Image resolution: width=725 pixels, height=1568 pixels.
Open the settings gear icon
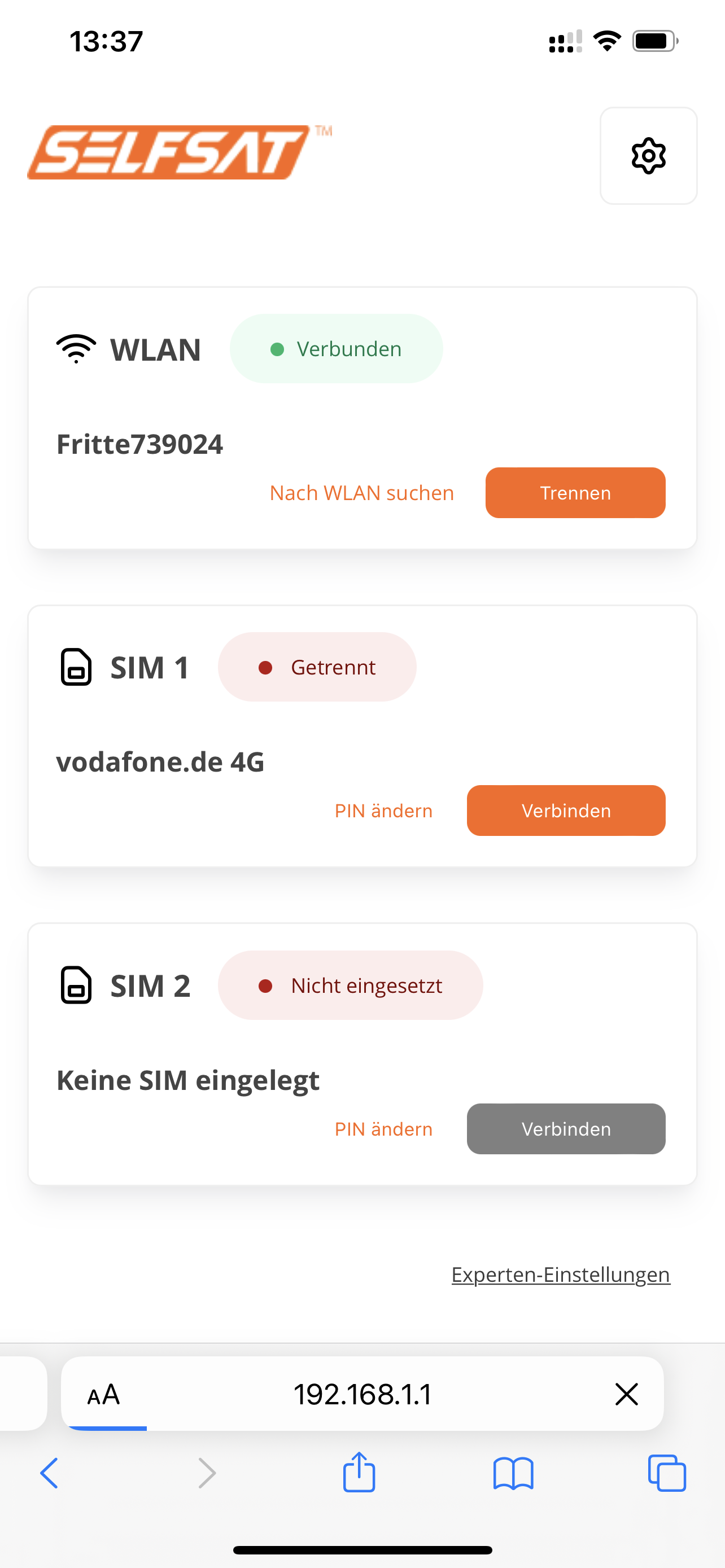point(648,156)
